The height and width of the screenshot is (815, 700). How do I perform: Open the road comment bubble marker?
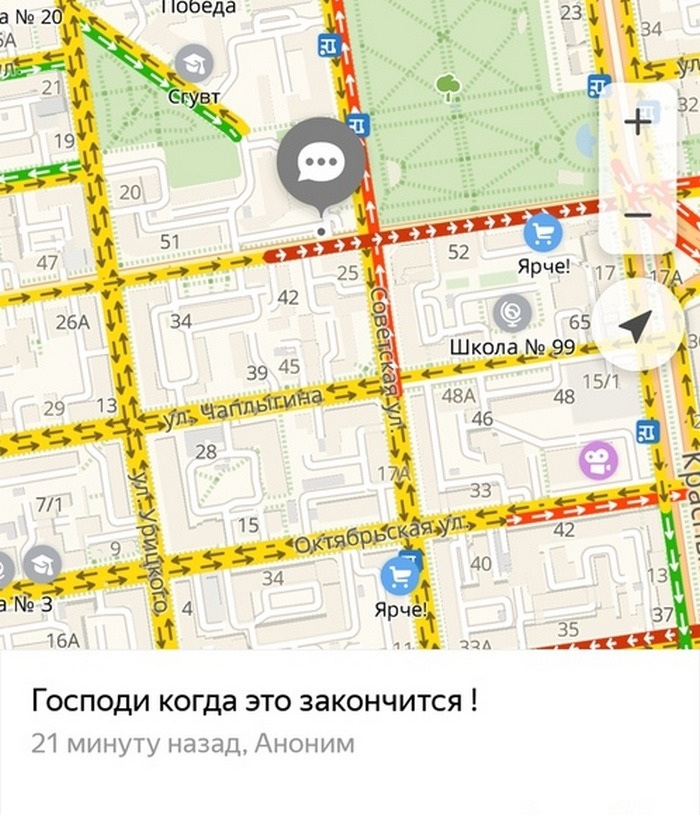pos(319,163)
